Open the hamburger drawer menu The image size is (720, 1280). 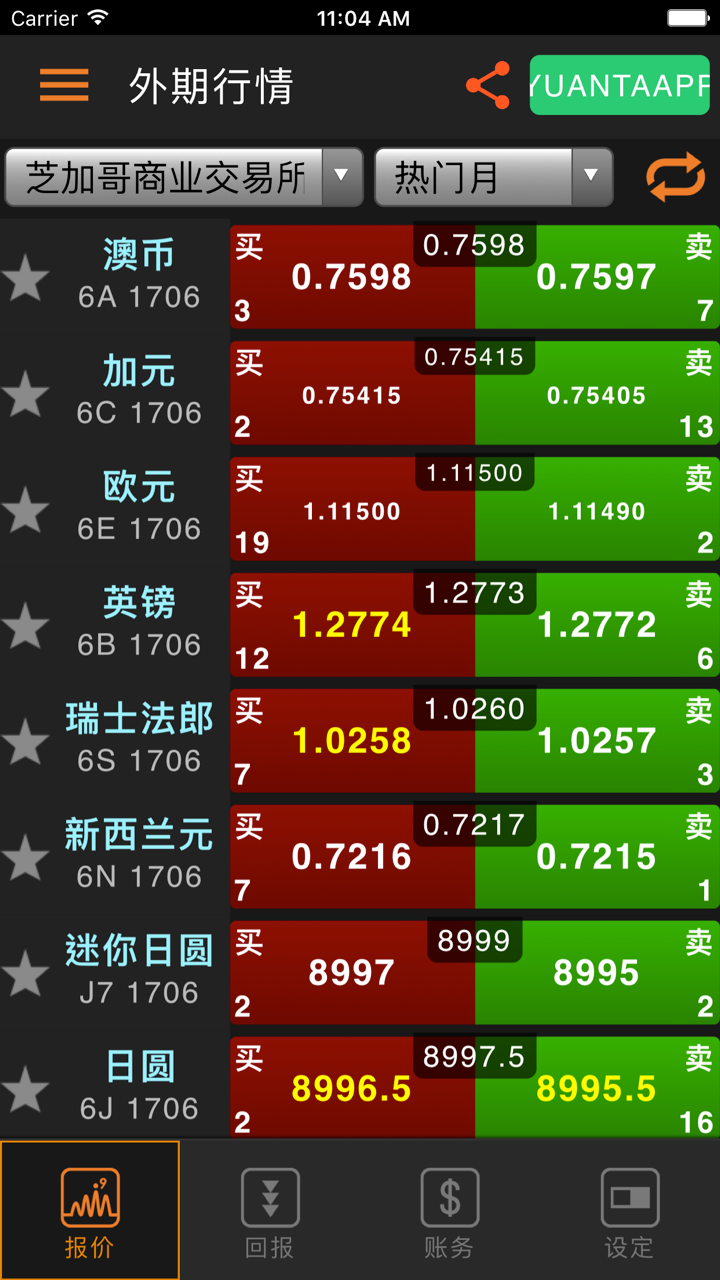click(x=64, y=86)
